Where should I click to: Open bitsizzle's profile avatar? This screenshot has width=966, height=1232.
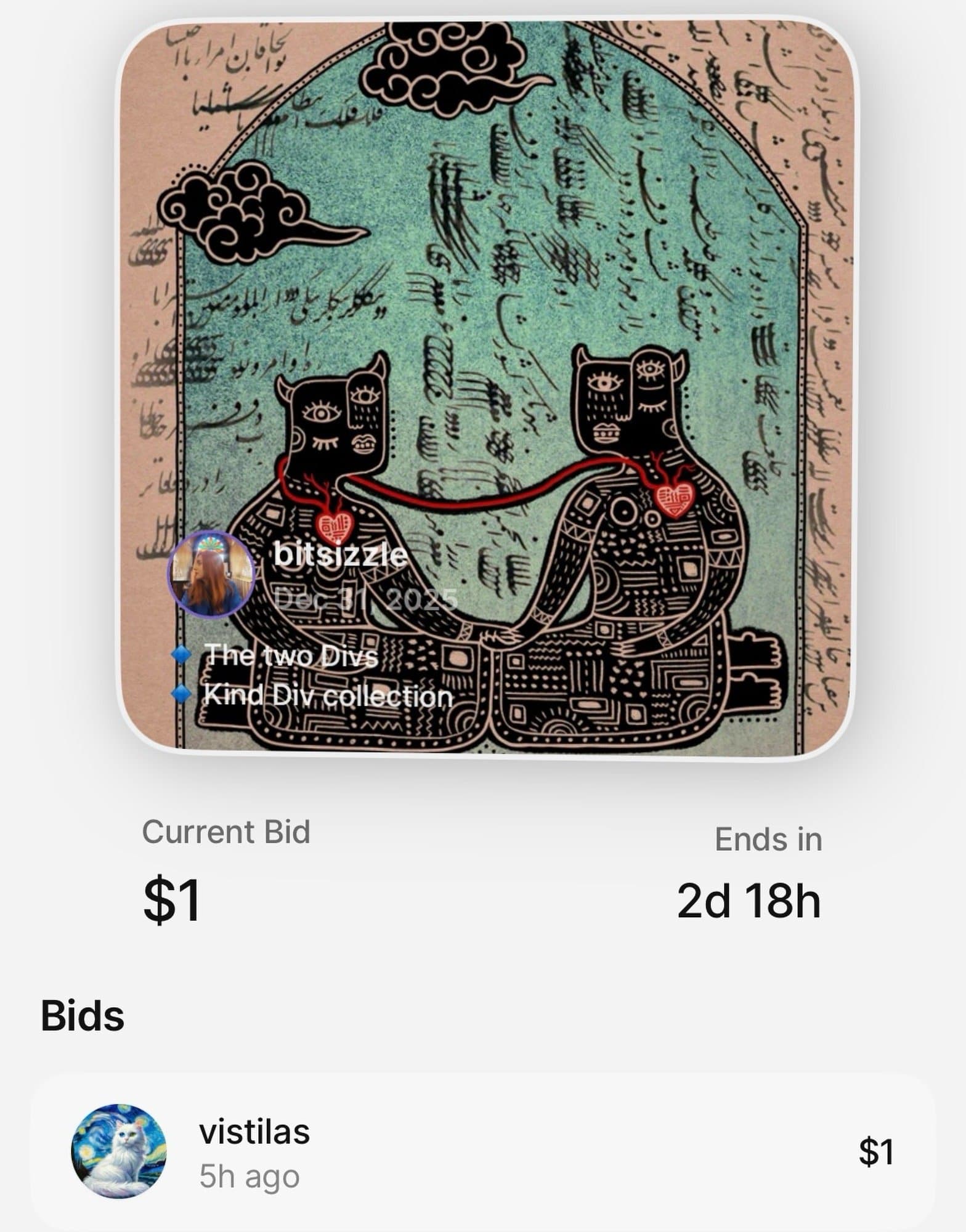(211, 574)
